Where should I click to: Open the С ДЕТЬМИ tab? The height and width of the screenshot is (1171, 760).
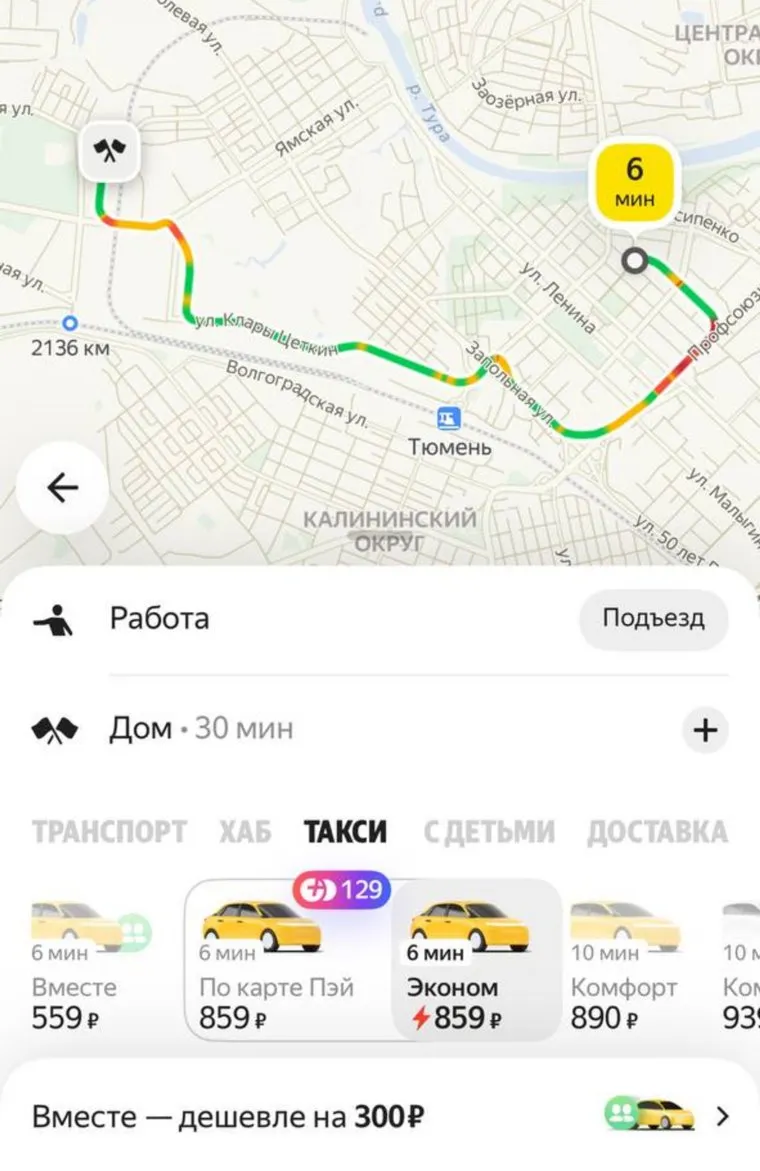coord(489,831)
